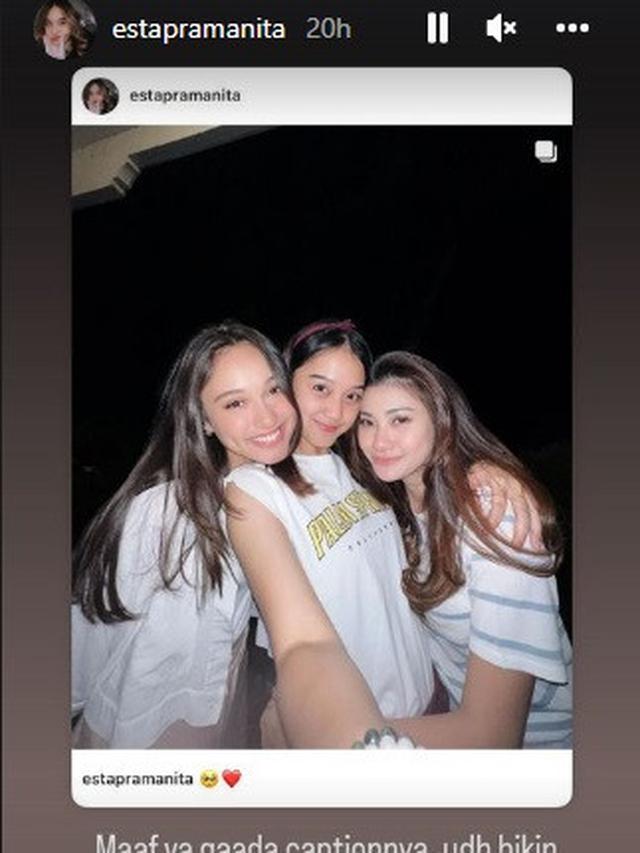Open the shared post by estapramanita
Image resolution: width=640 pixels, height=853 pixels.
point(321,436)
